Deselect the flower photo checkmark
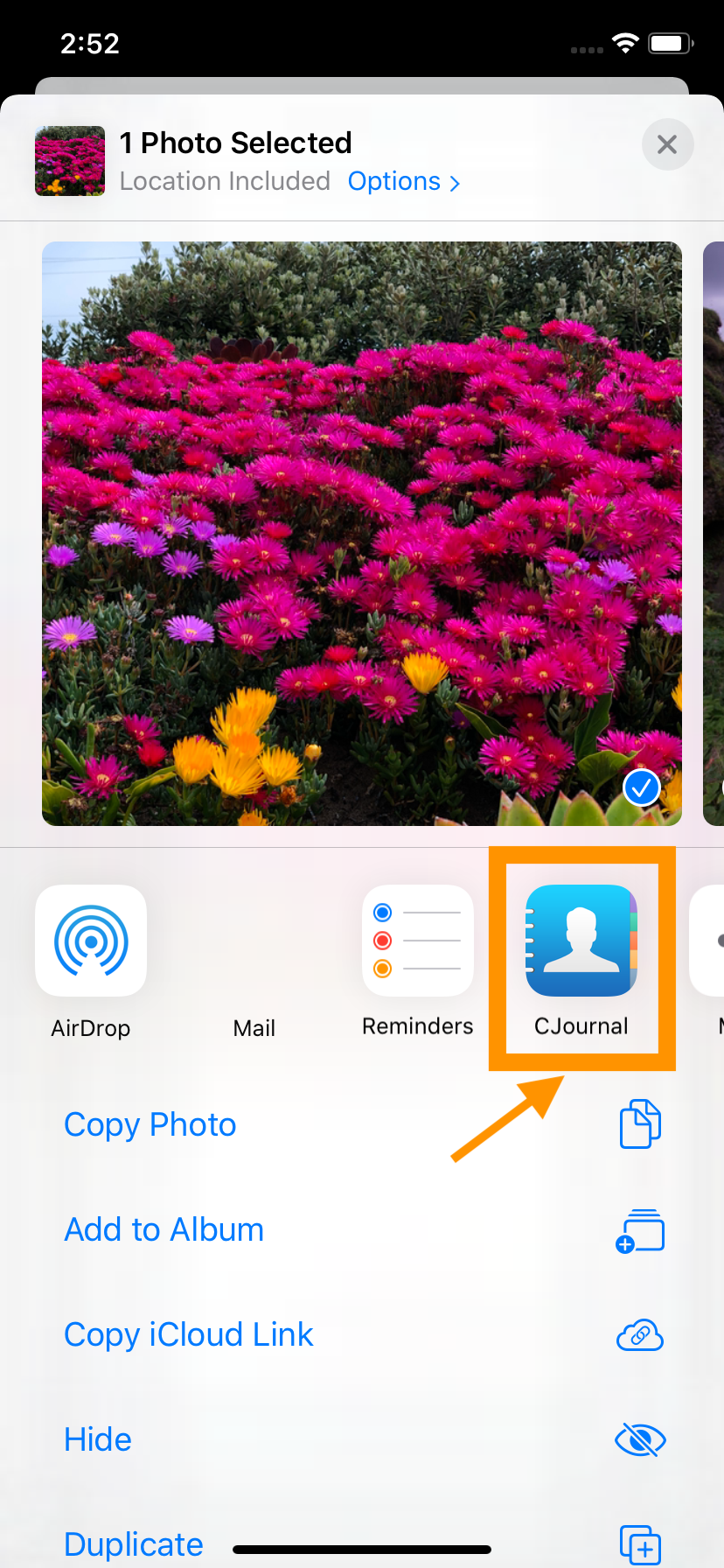 (x=641, y=787)
